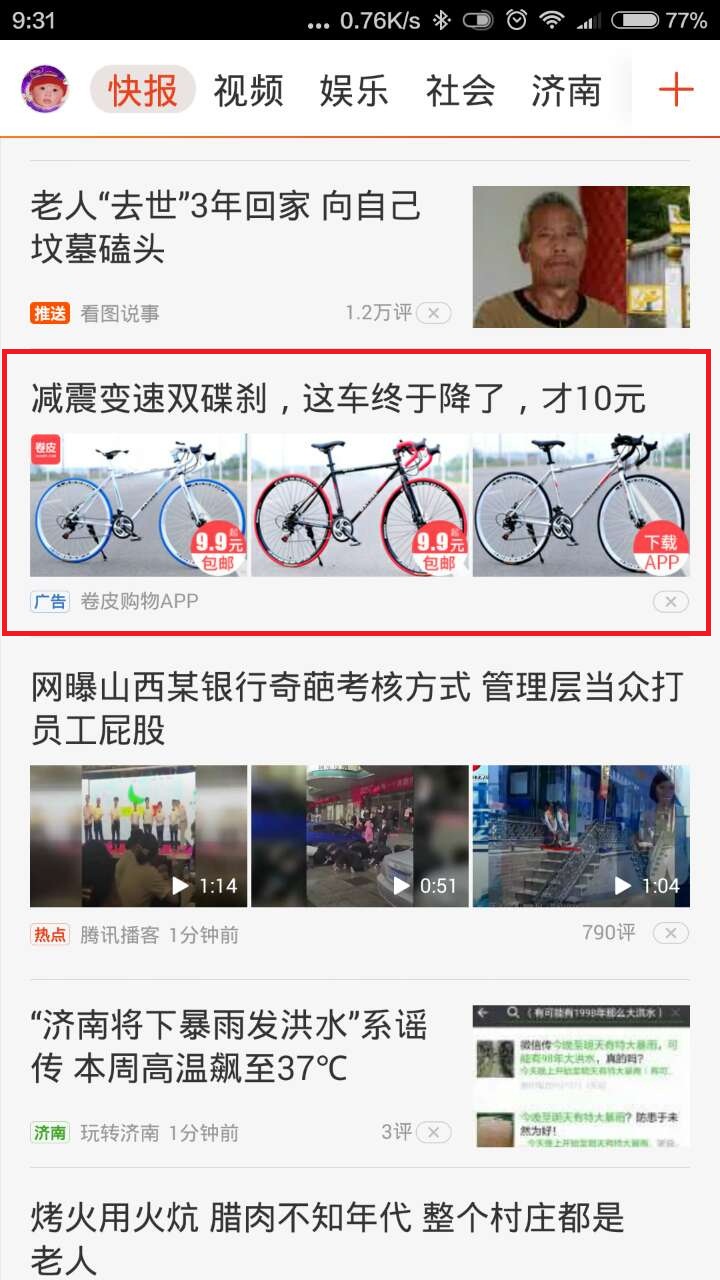The image size is (720, 1280).
Task: Switch to the 娱乐 tab
Action: click(x=354, y=91)
